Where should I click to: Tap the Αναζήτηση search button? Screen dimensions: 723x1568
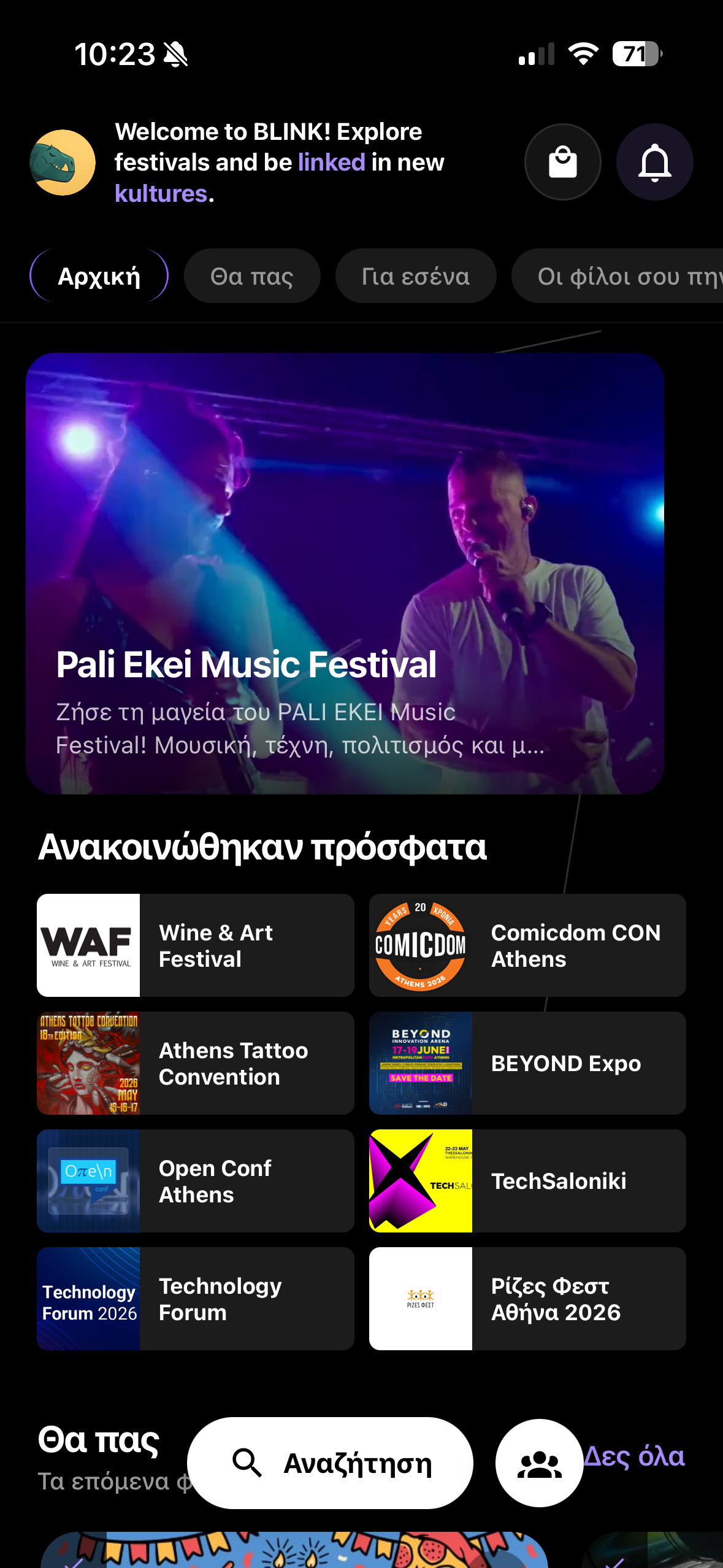(x=330, y=1463)
